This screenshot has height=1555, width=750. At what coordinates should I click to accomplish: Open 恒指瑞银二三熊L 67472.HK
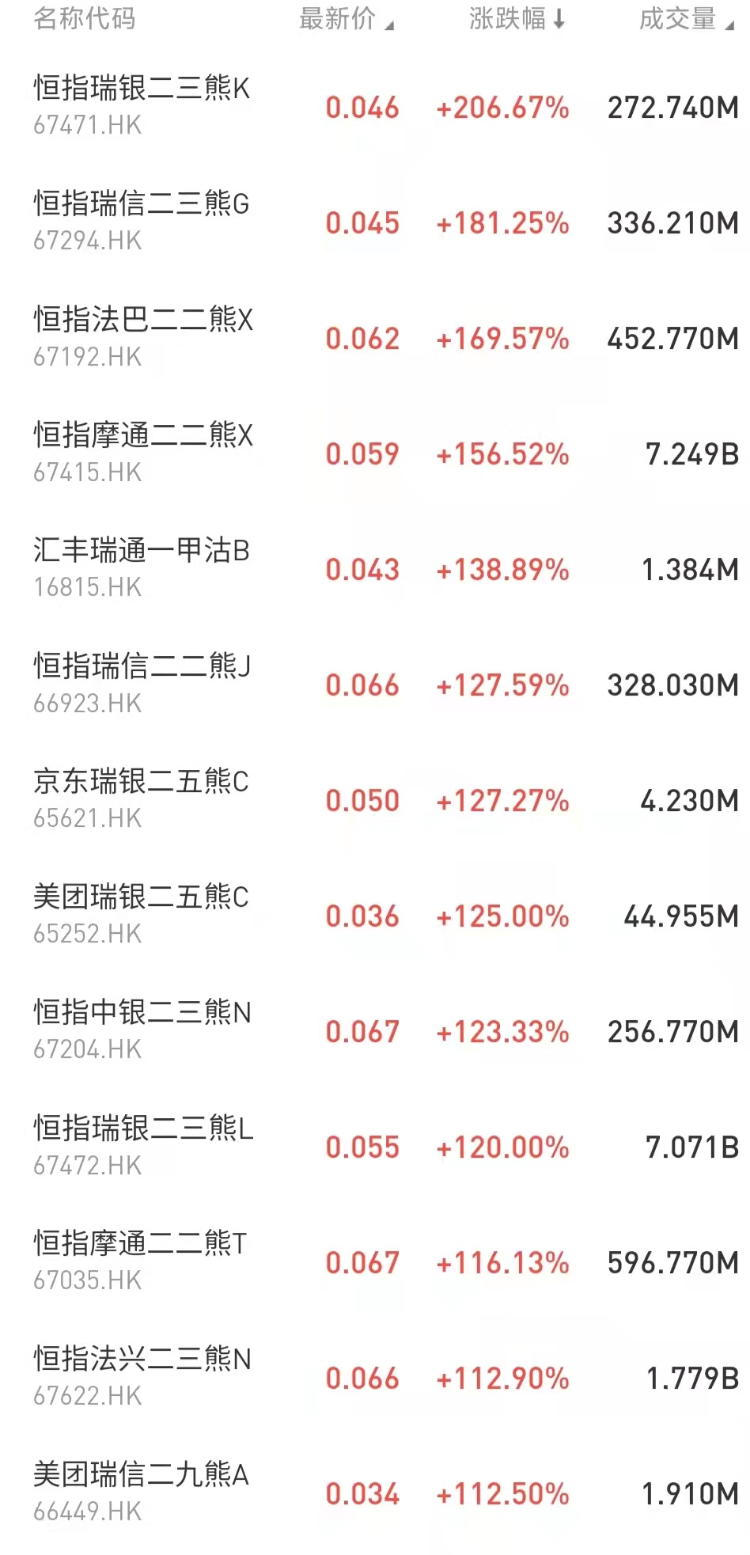[x=375, y=1146]
